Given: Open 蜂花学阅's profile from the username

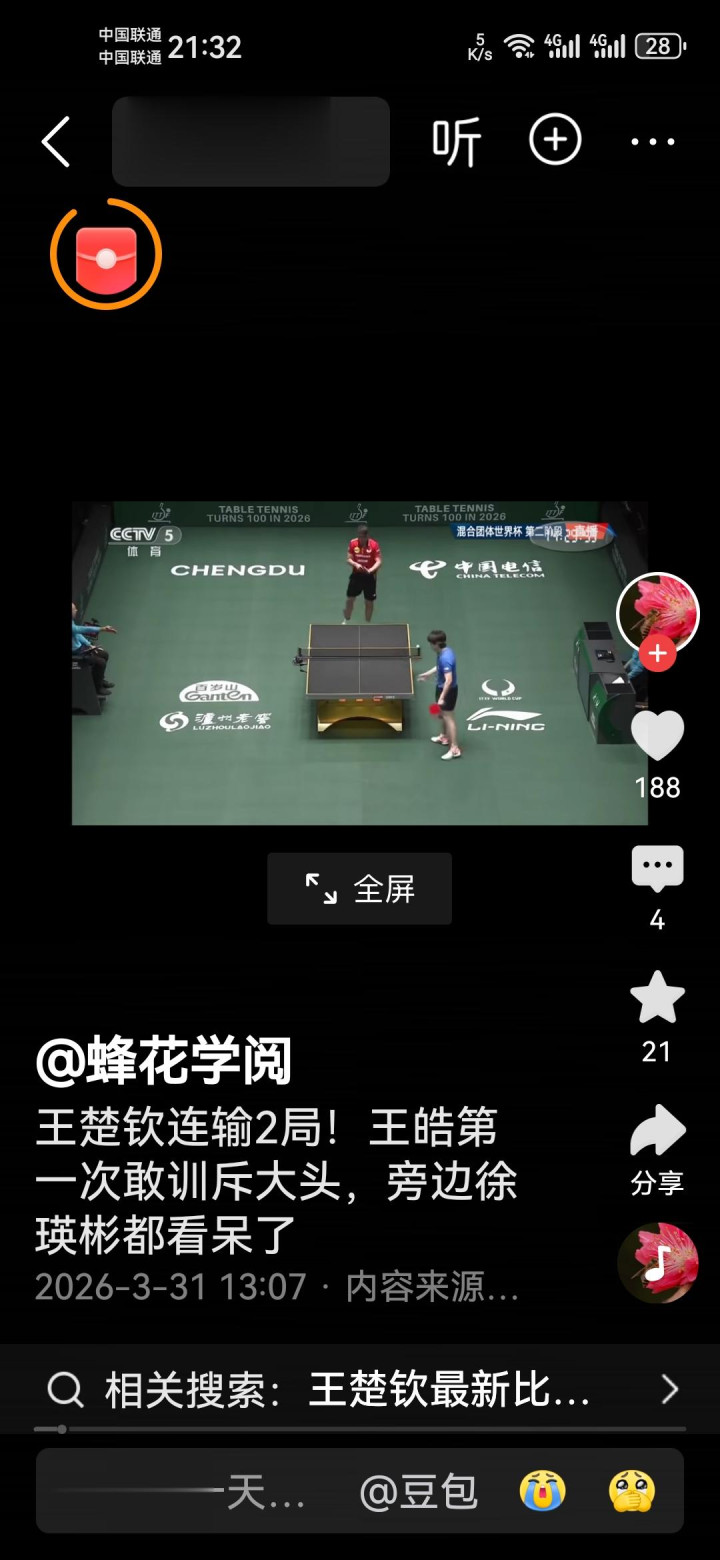Looking at the screenshot, I should point(164,1061).
